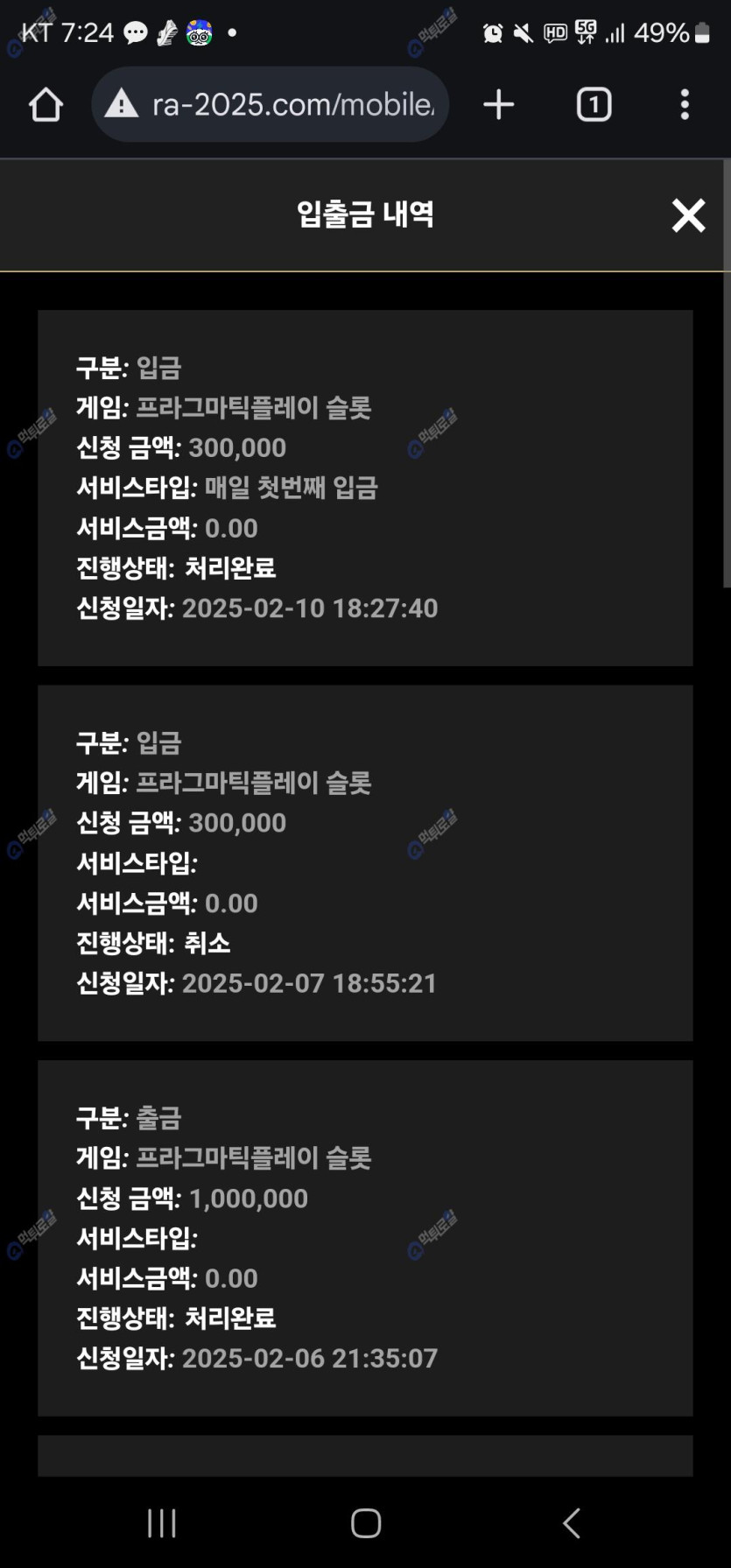The image size is (731, 1568).
Task: Tap the system back button
Action: tap(571, 1523)
